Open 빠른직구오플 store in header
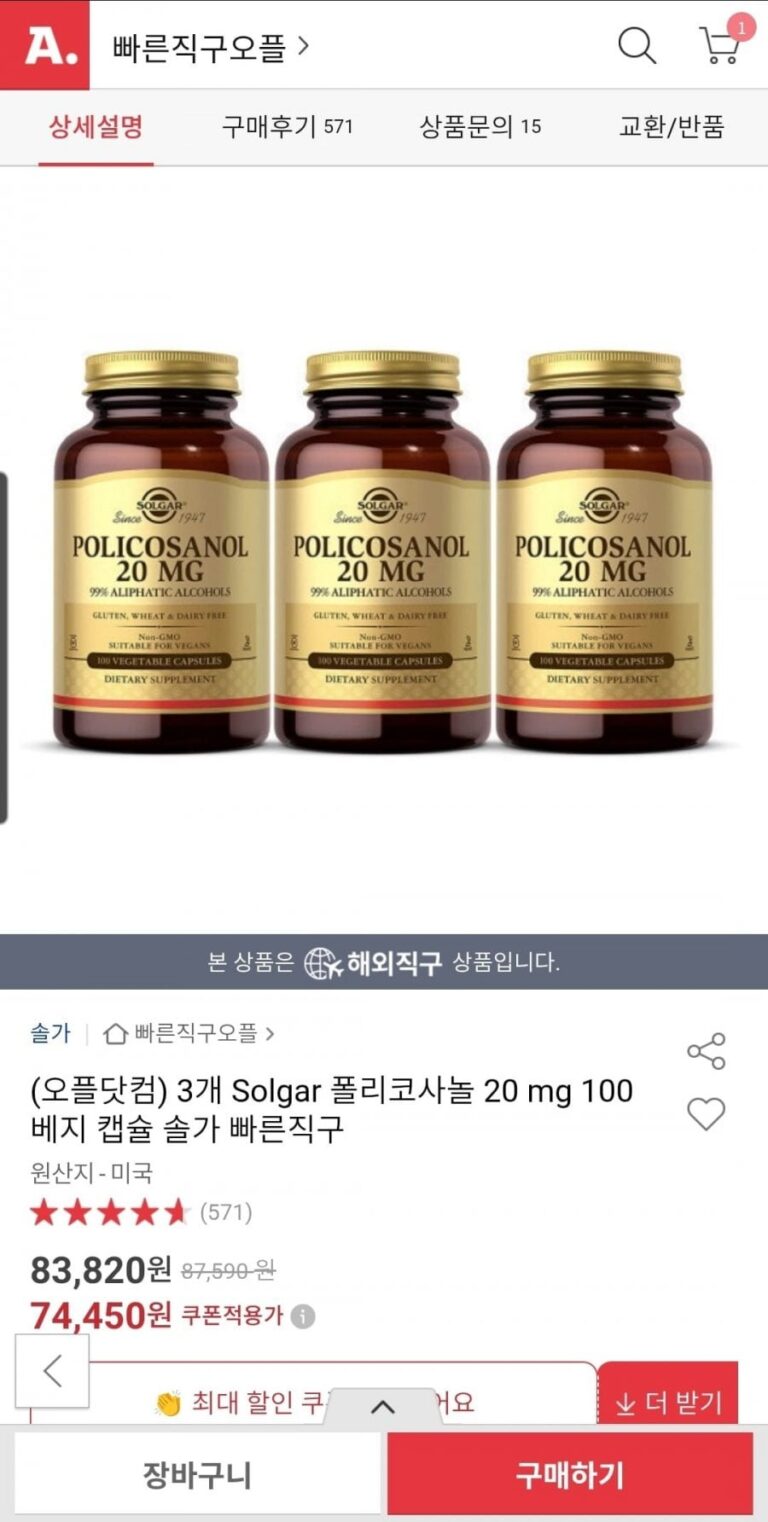This screenshot has height=1522, width=768. click(210, 47)
